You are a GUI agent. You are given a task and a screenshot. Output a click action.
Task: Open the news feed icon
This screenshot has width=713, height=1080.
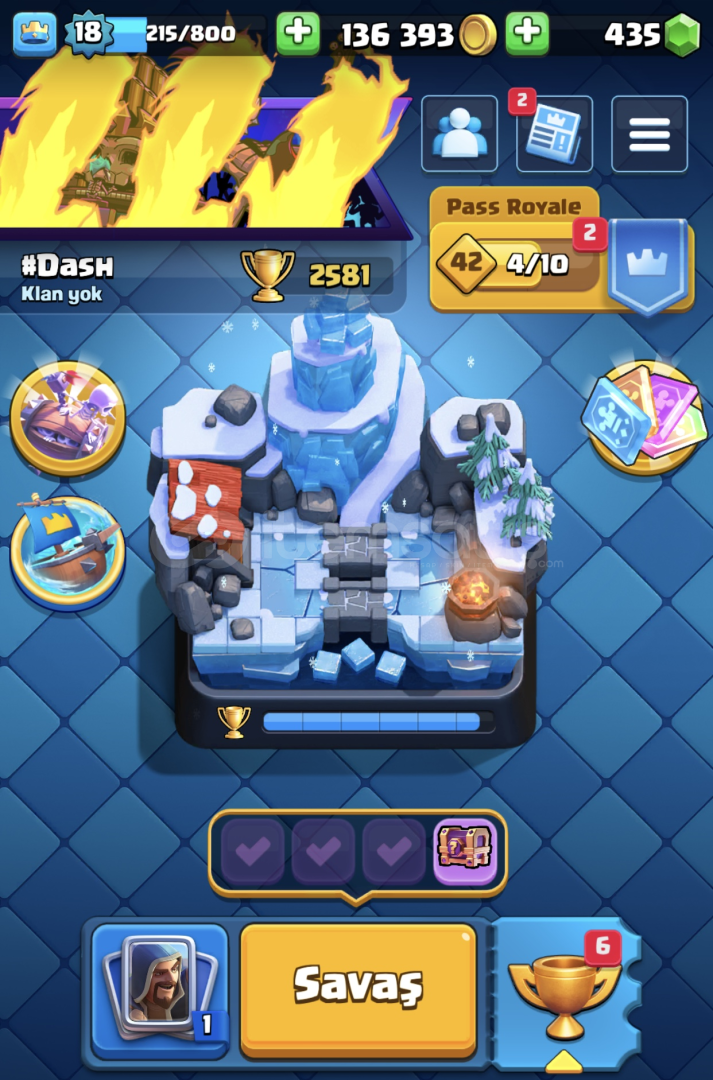tap(554, 134)
